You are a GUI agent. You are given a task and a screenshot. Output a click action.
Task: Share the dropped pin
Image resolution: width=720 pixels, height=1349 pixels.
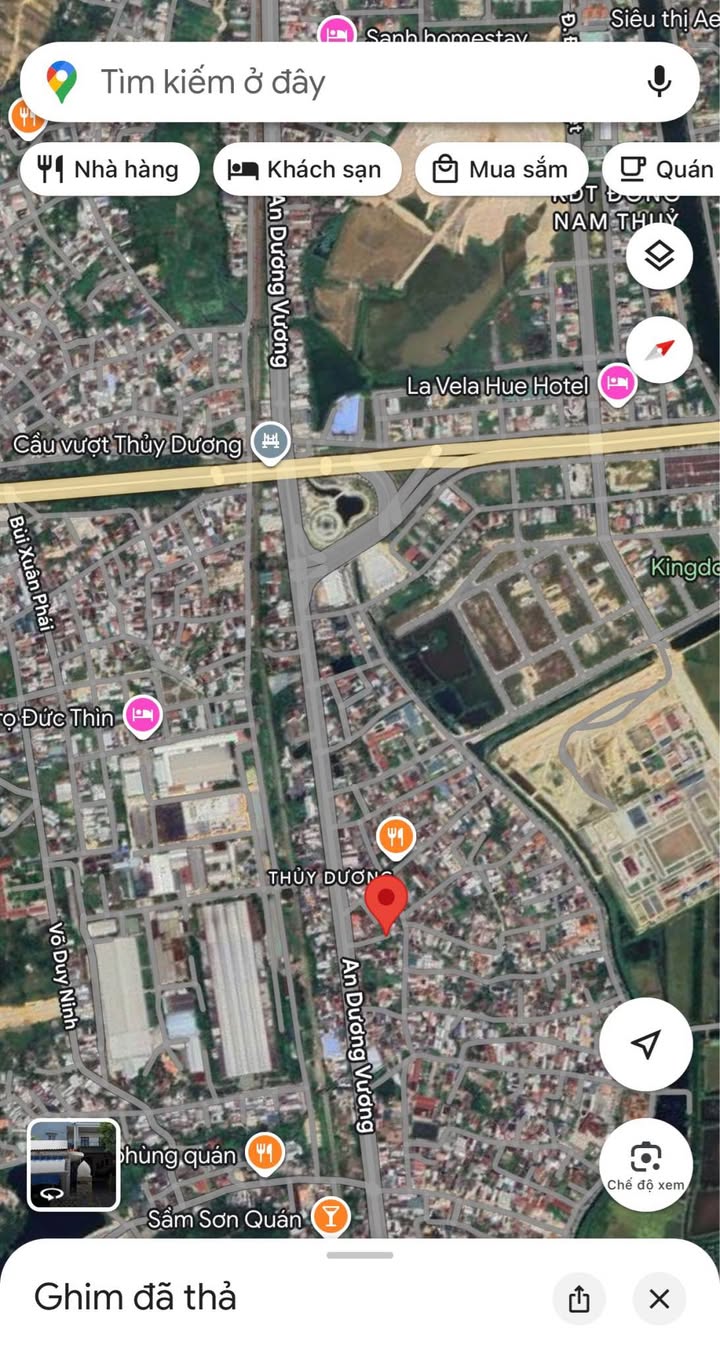(x=579, y=1299)
